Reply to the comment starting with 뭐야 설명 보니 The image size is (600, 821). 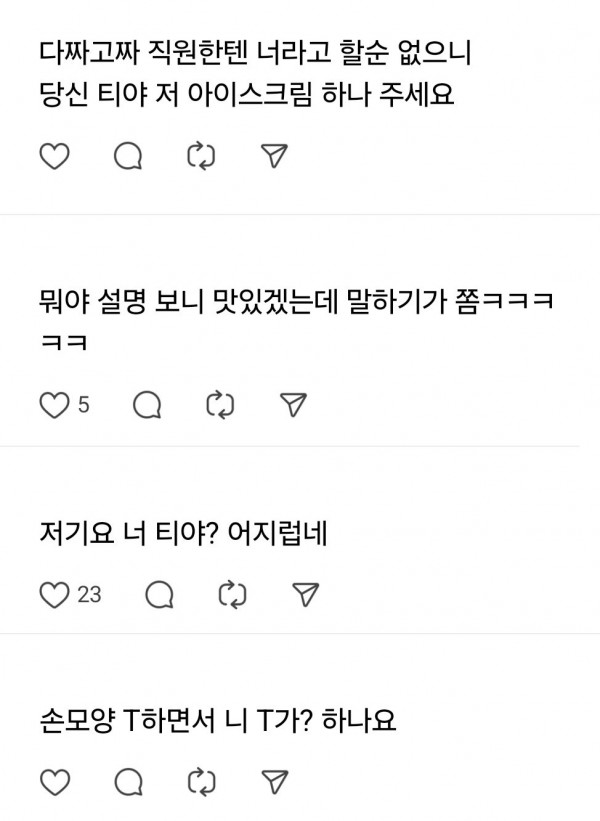pos(147,404)
